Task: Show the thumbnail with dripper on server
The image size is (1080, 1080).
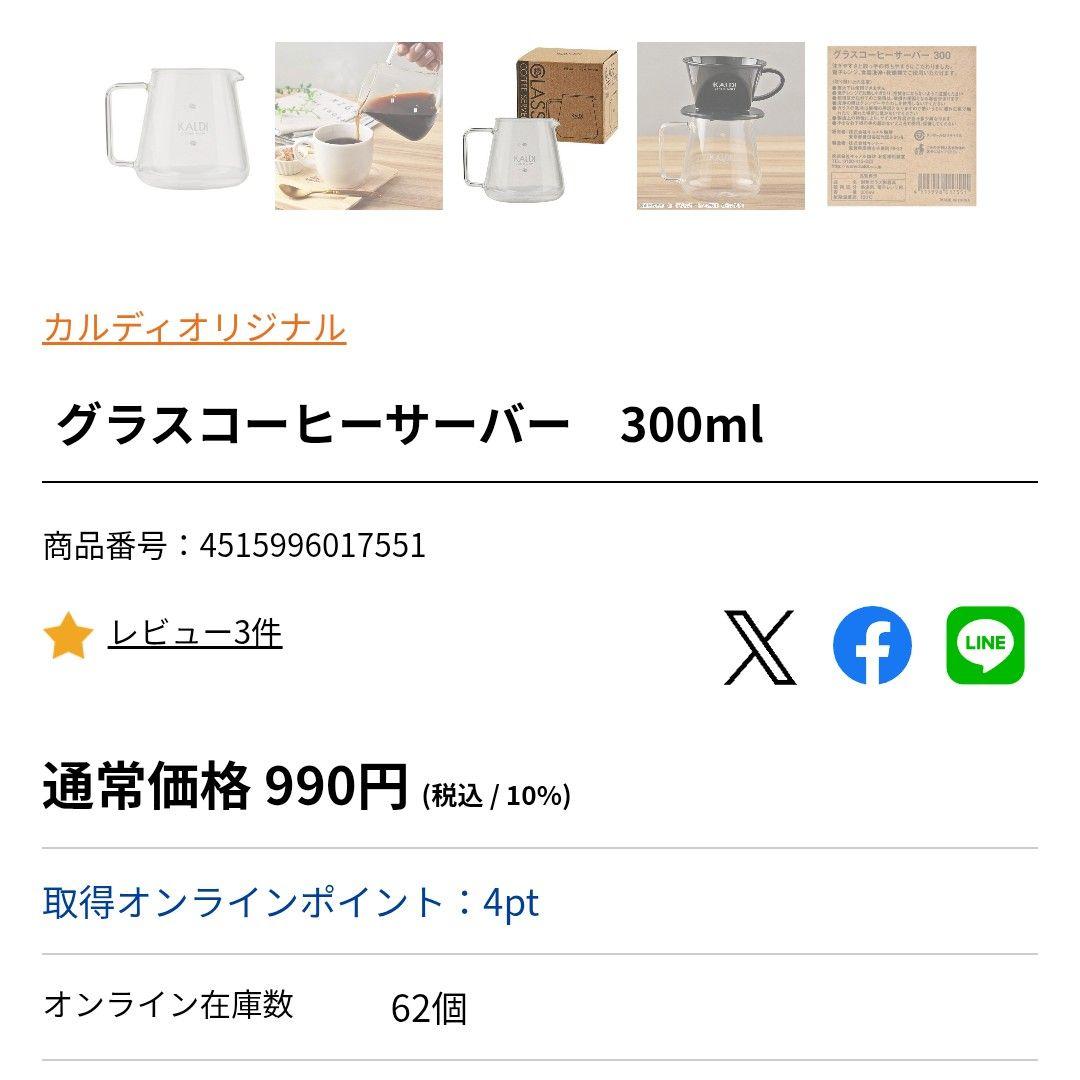Action: click(720, 126)
